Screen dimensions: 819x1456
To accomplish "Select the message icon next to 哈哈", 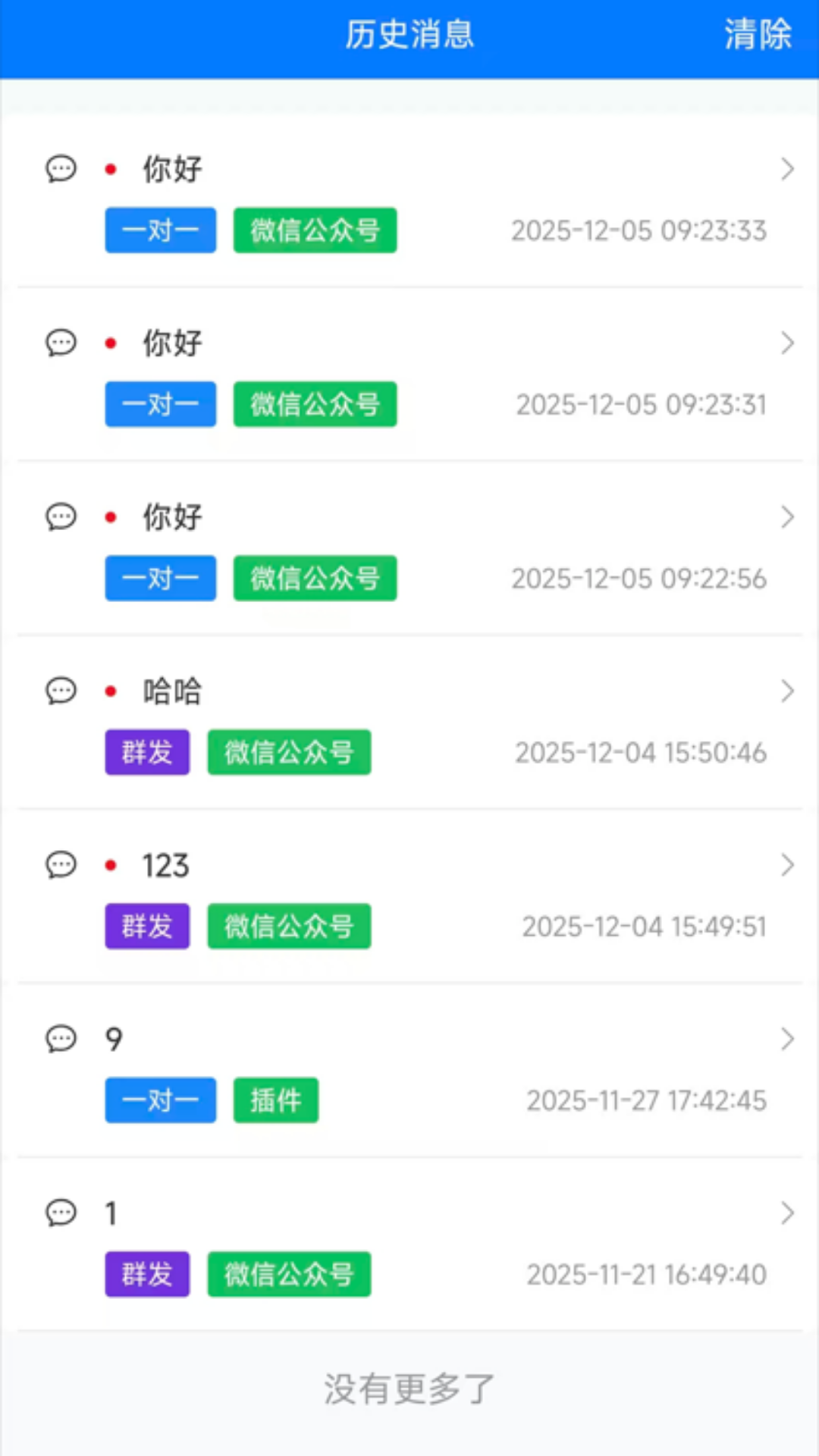I will point(61,691).
